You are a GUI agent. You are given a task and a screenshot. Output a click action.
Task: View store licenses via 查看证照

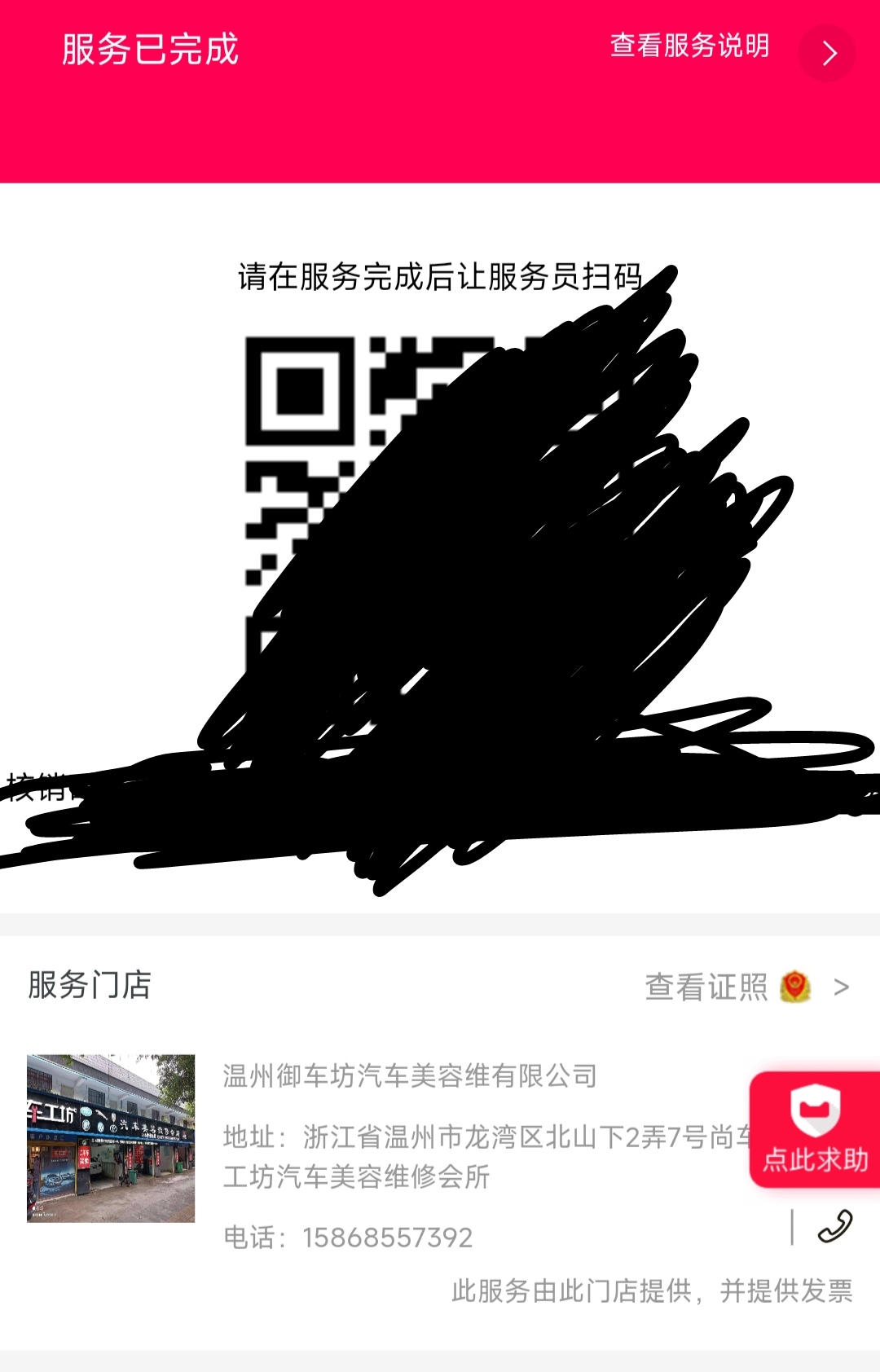coord(707,987)
